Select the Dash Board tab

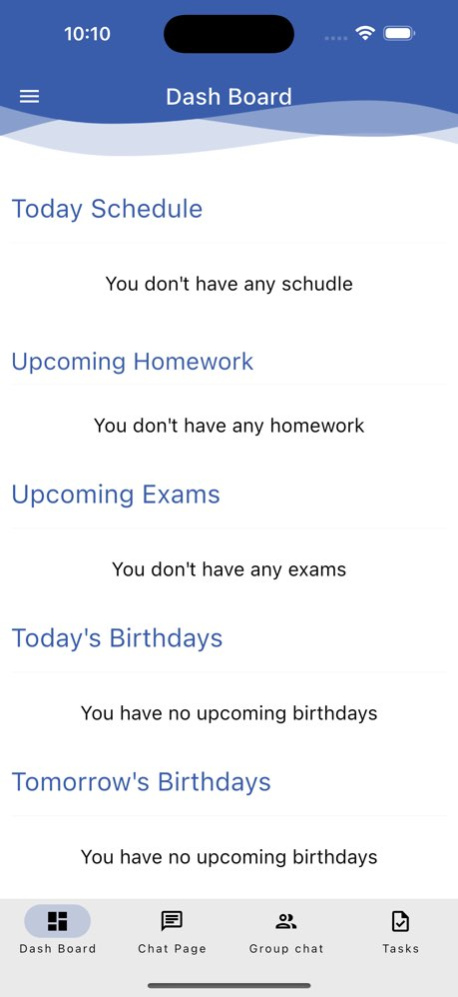[x=57, y=931]
